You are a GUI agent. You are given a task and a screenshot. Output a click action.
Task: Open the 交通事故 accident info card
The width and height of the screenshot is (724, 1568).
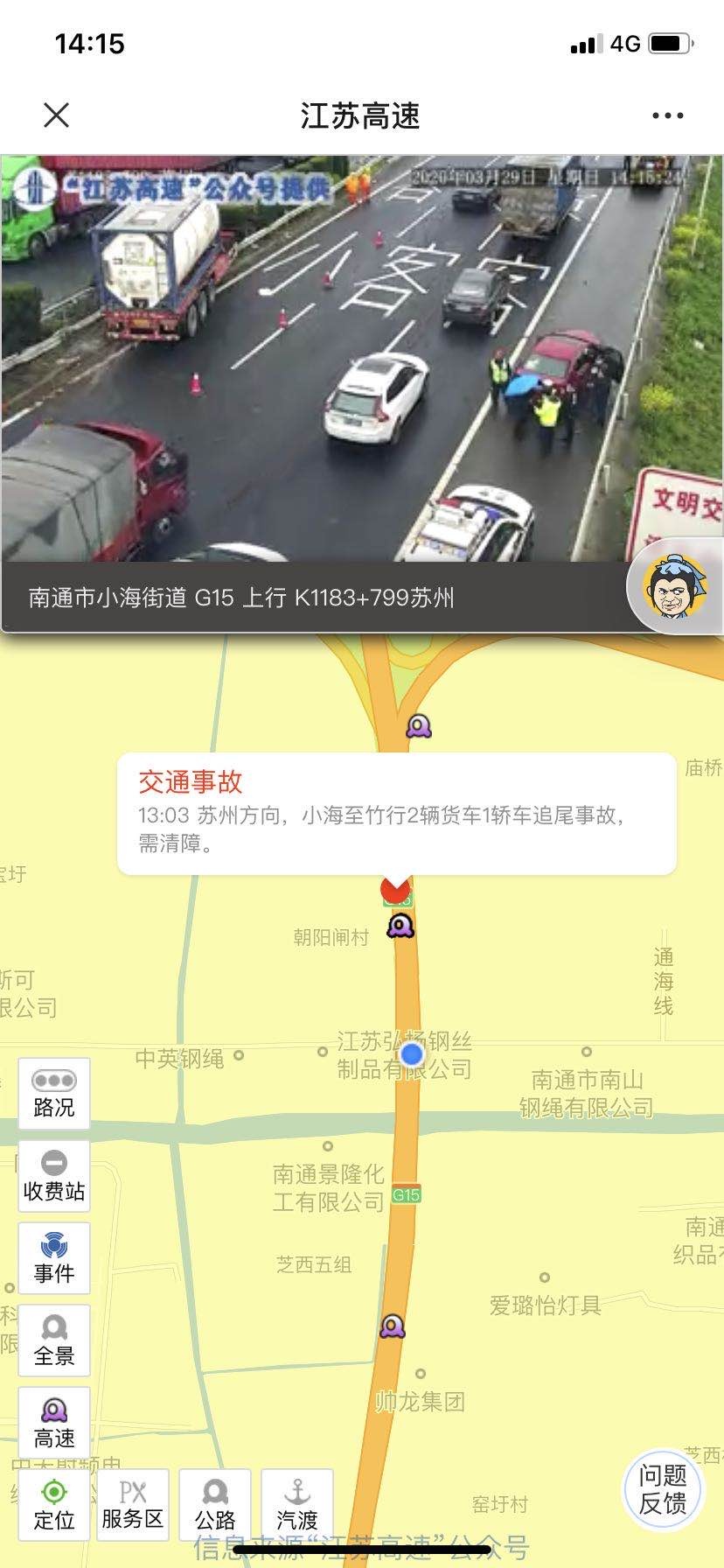pyautogui.click(x=396, y=814)
